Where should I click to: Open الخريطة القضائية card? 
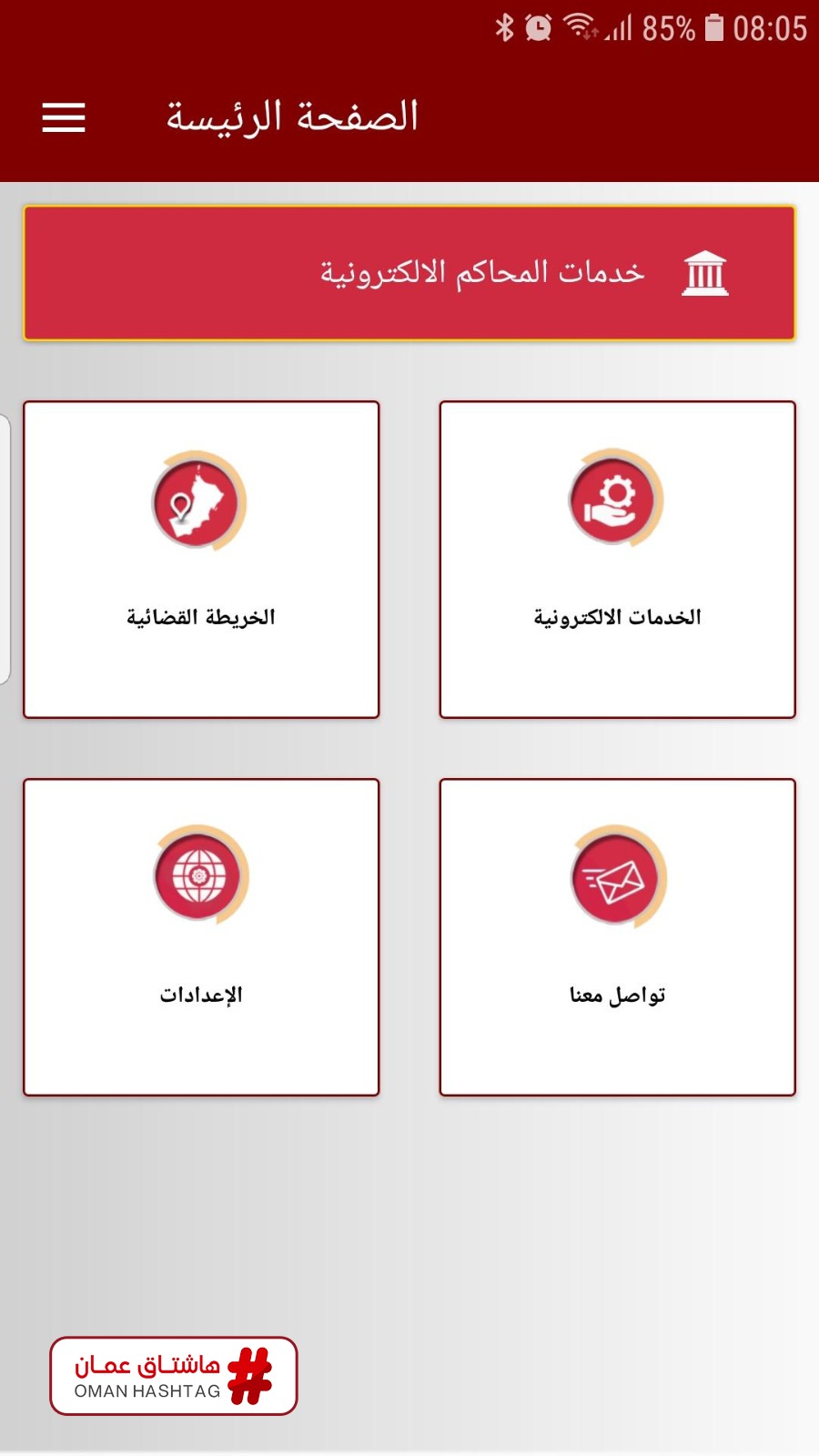click(201, 560)
